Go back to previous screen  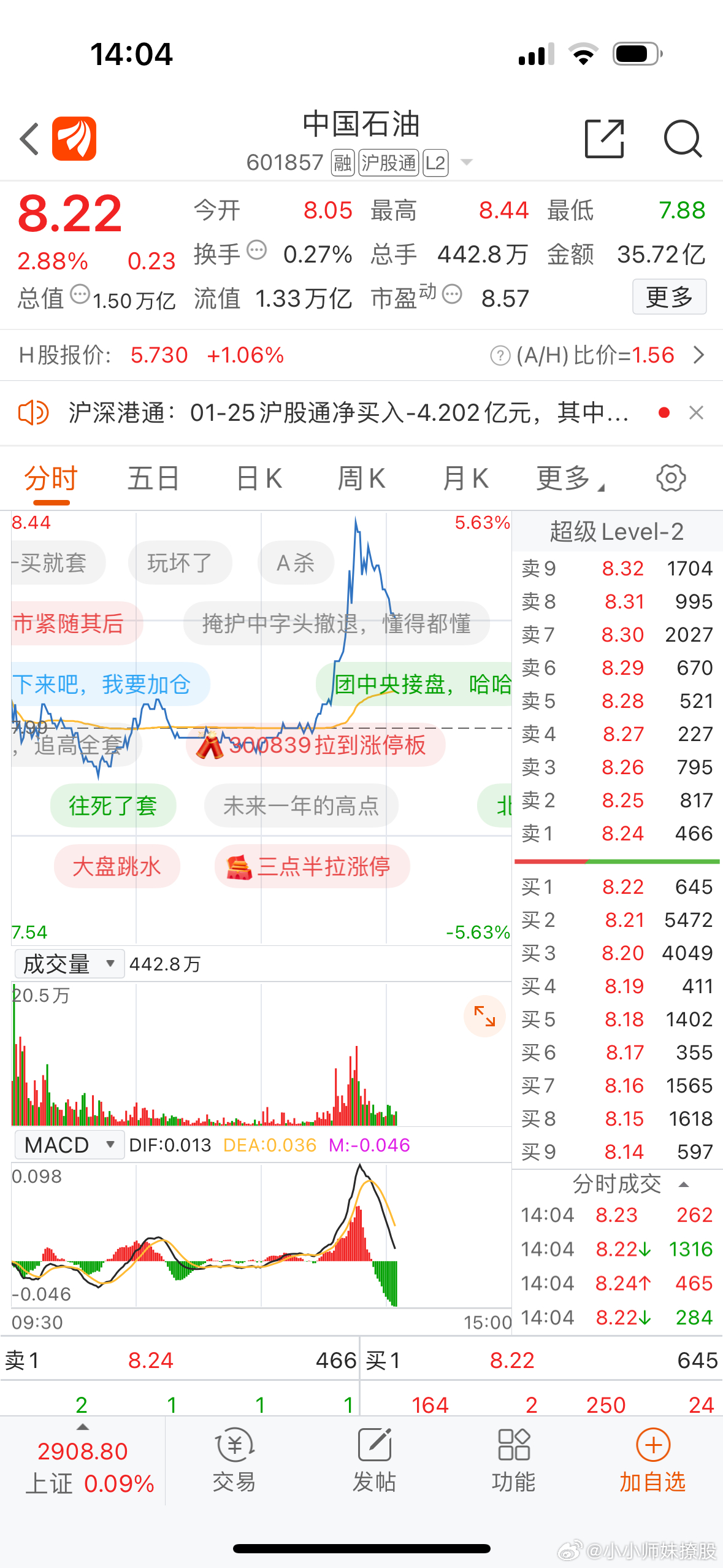[x=29, y=139]
